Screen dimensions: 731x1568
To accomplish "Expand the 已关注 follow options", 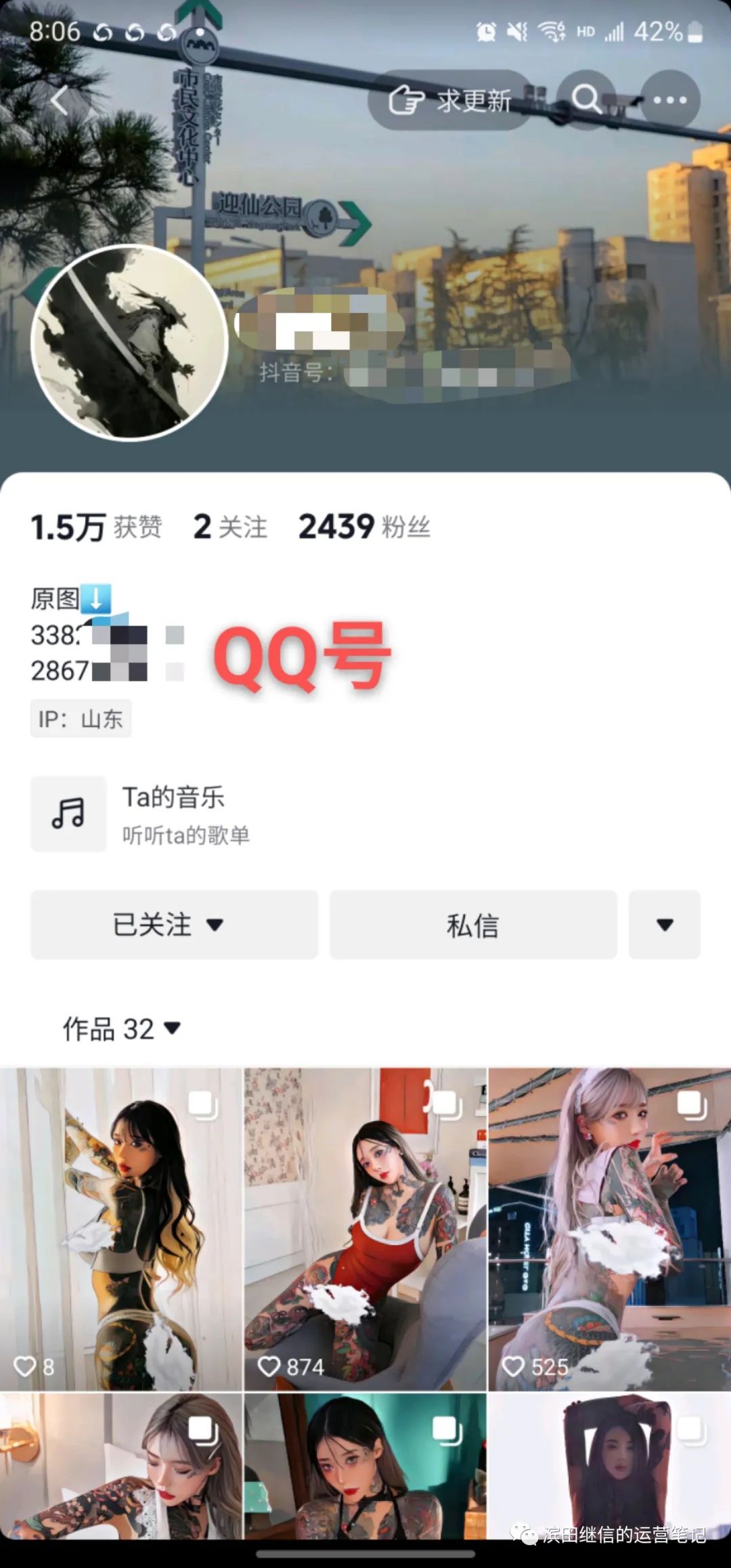I will [174, 925].
